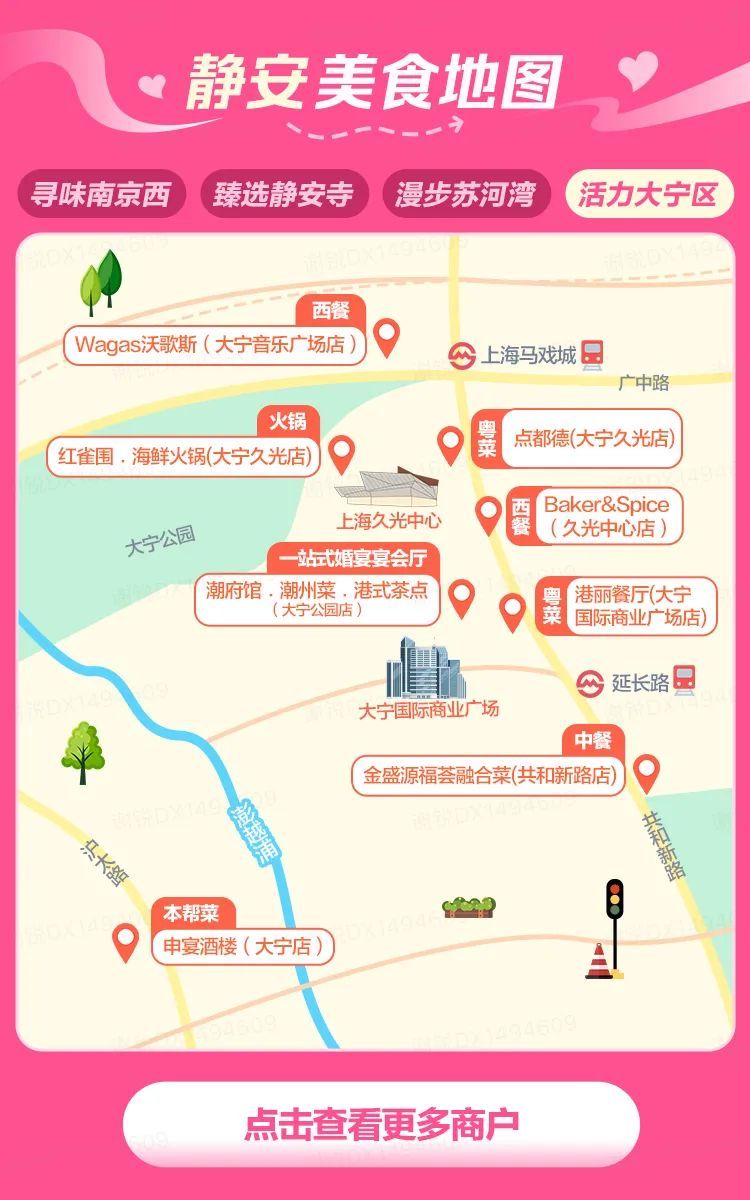The width and height of the screenshot is (750, 1200).
Task: Open 点都德 (大宁久光店) merchant
Action: (x=593, y=438)
